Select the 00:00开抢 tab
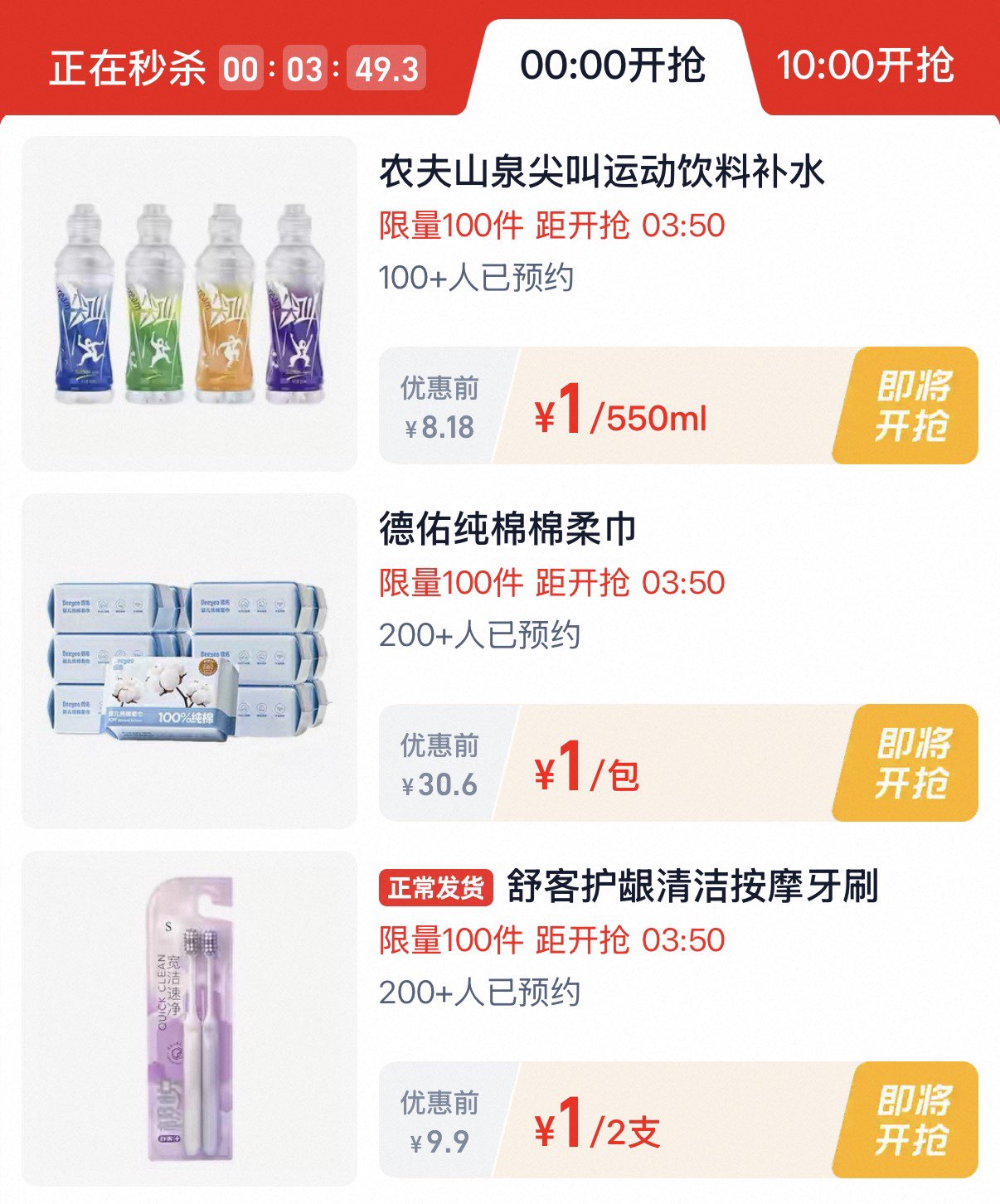1000x1204 pixels. pyautogui.click(x=613, y=66)
